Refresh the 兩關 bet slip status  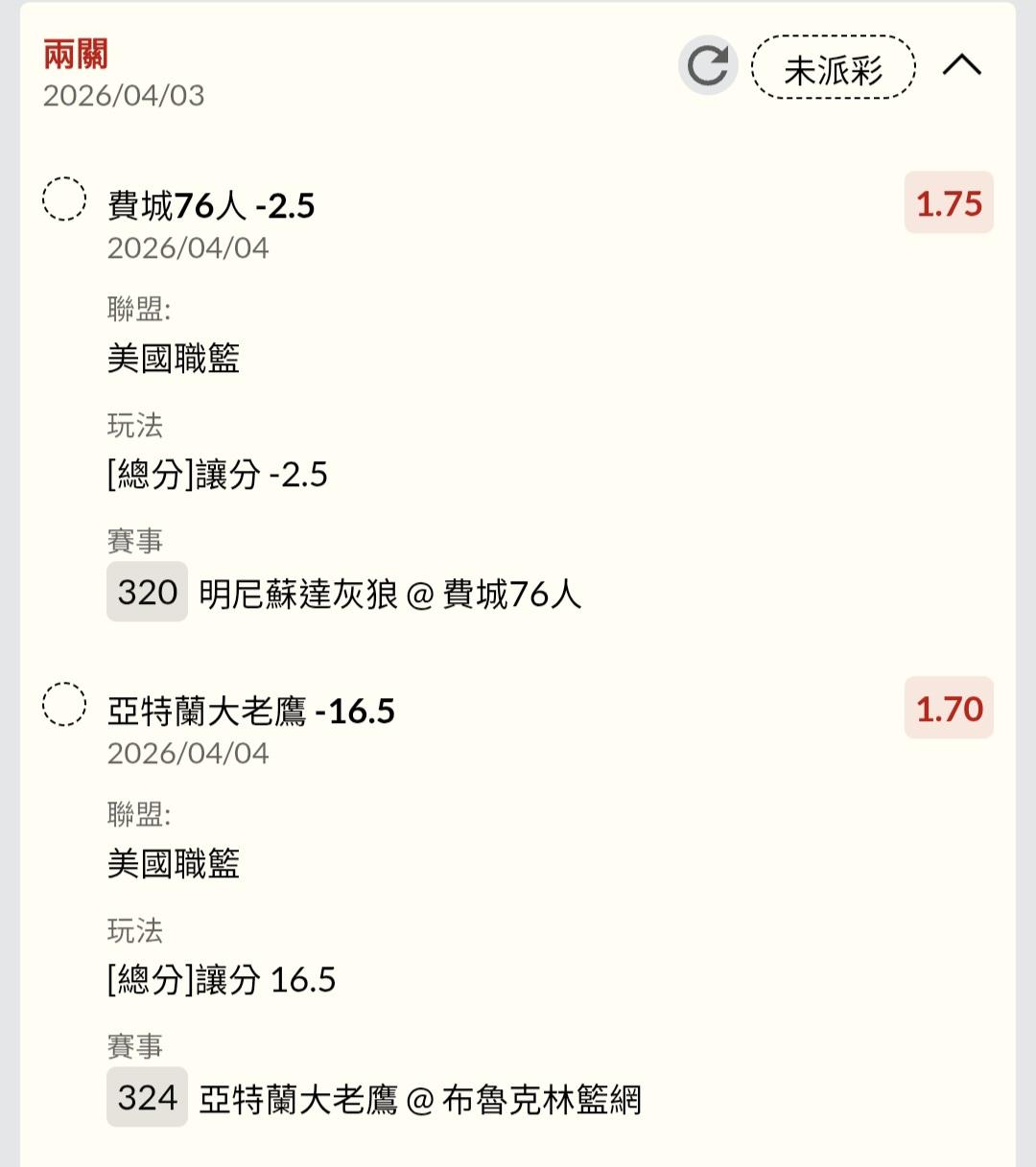[x=708, y=66]
